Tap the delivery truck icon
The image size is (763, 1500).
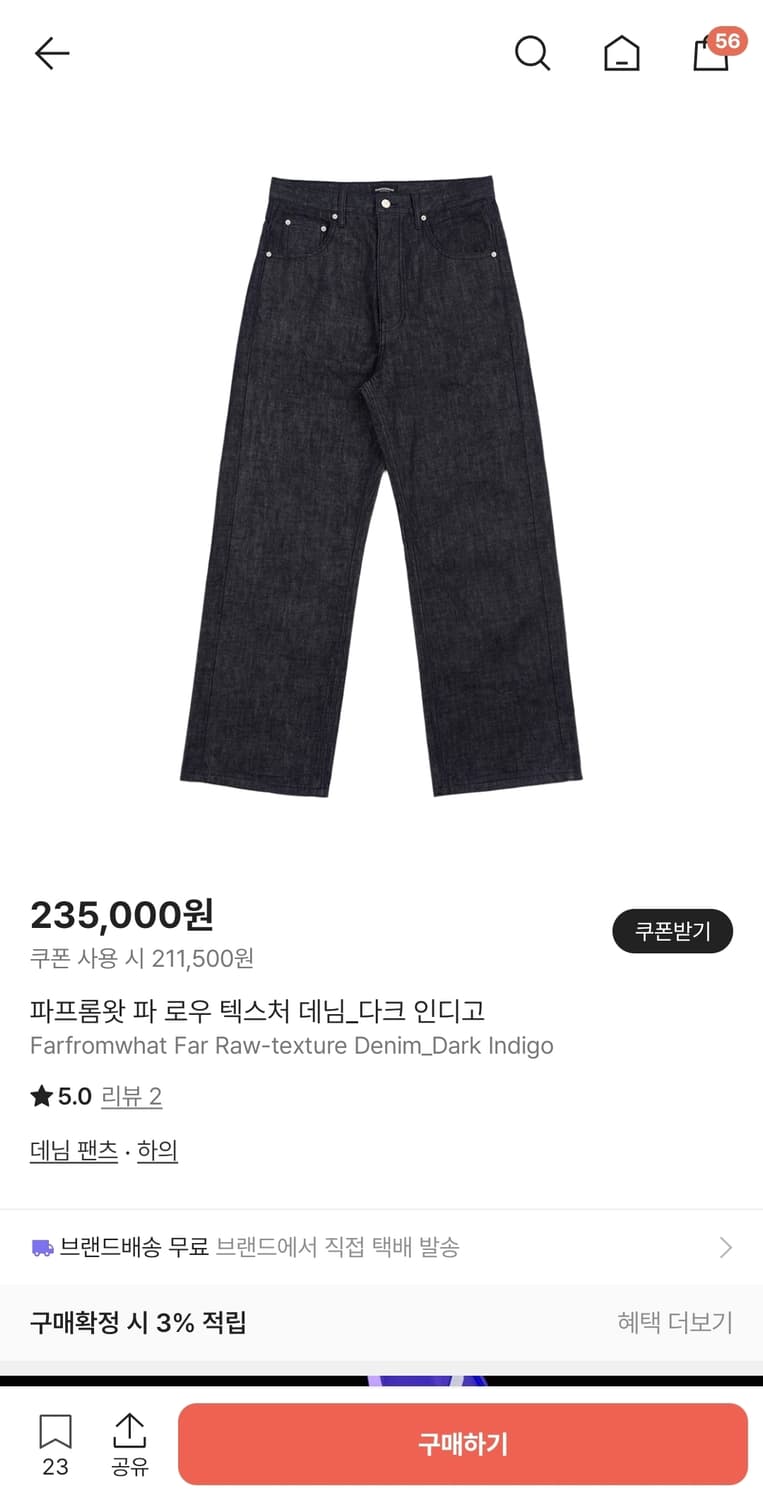[41, 1247]
